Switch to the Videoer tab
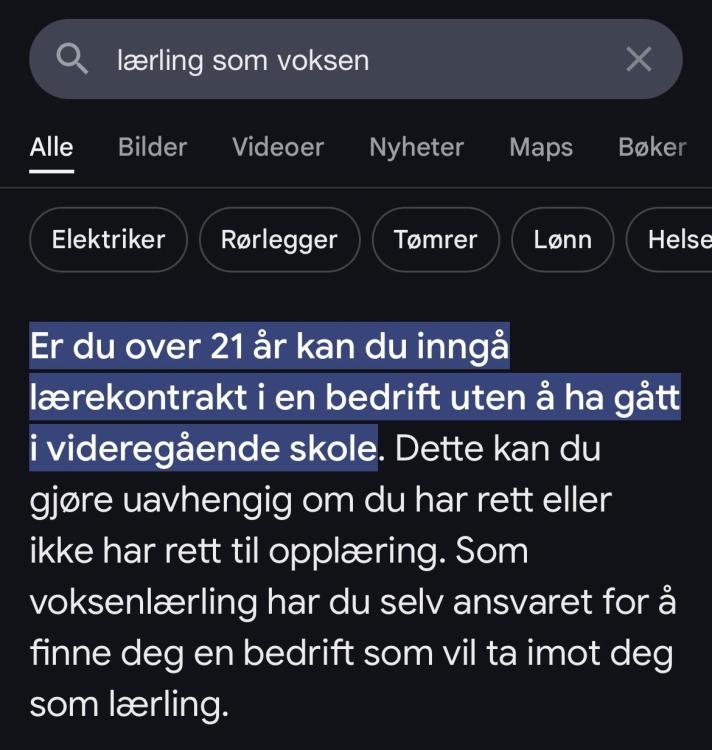This screenshot has height=750, width=712. (278, 148)
